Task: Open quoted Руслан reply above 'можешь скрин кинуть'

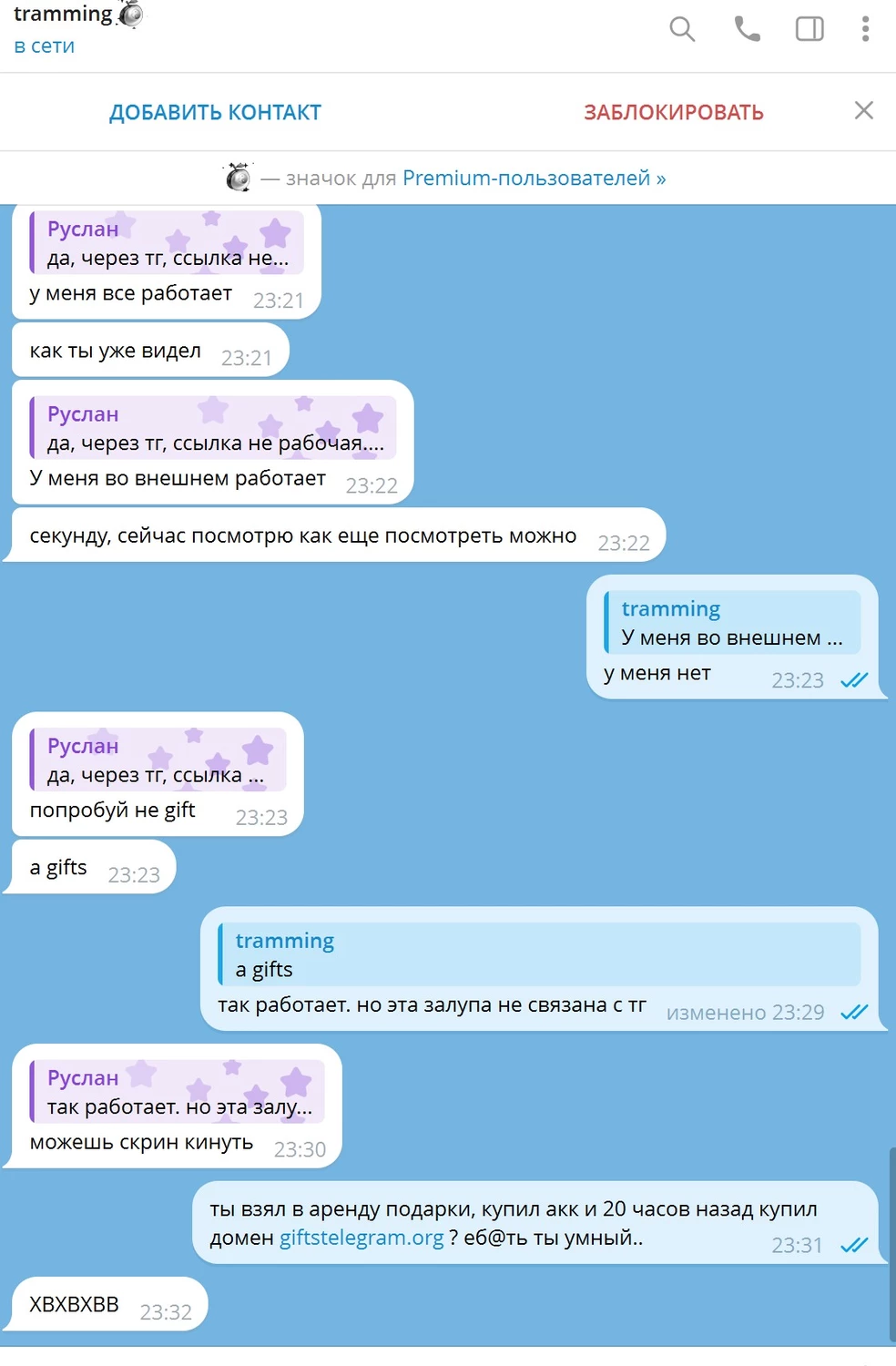Action: pyautogui.click(x=178, y=1092)
